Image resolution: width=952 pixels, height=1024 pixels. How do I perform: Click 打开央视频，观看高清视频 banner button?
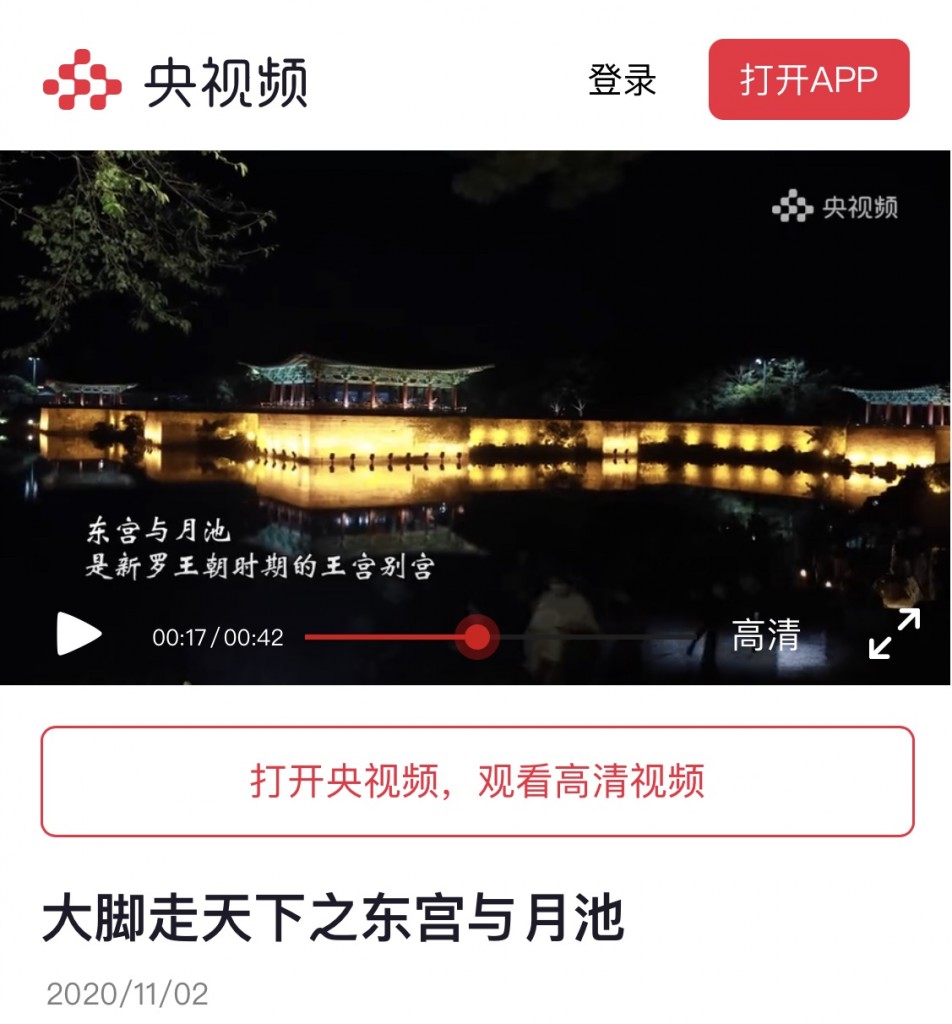click(476, 784)
